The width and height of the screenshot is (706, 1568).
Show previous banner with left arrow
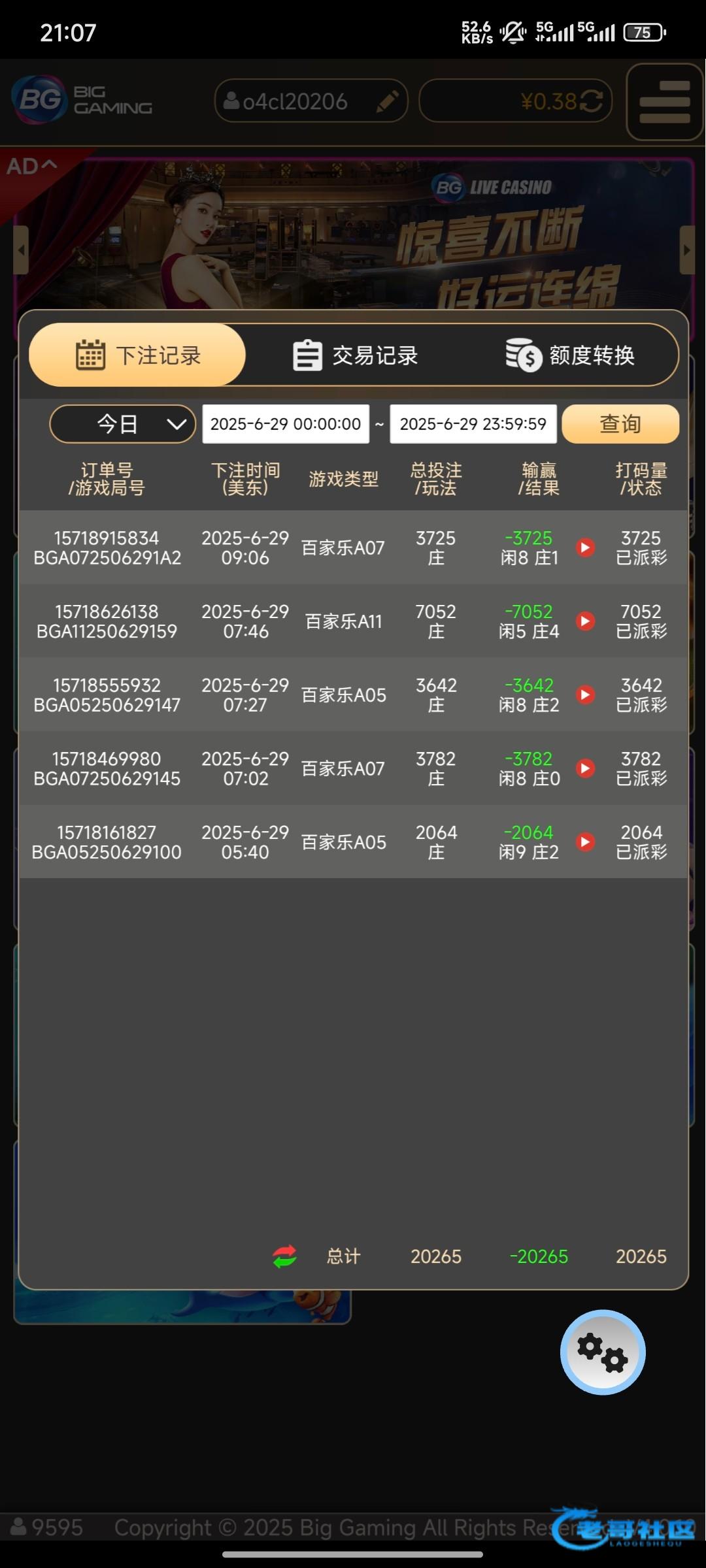pyautogui.click(x=21, y=250)
